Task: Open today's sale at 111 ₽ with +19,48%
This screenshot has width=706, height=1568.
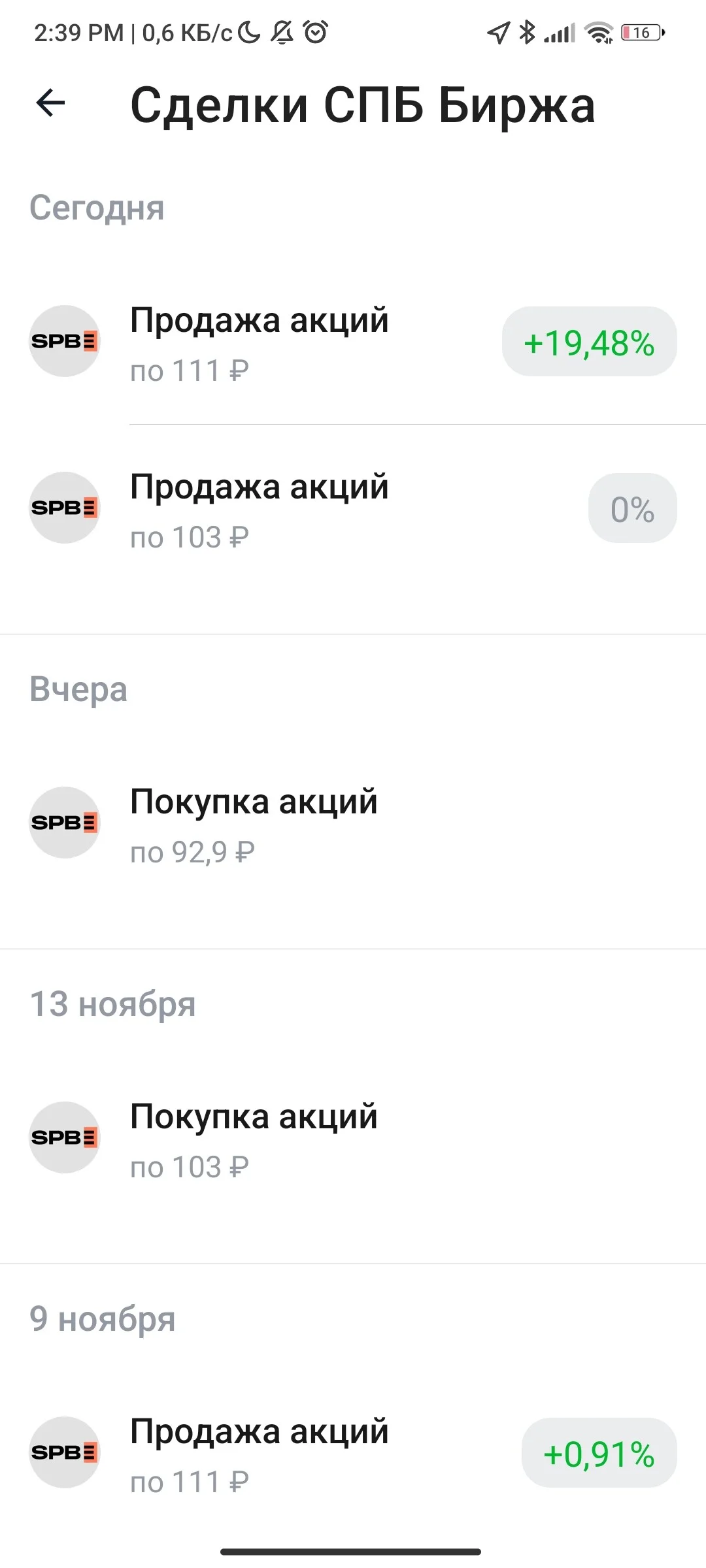Action: (x=353, y=342)
